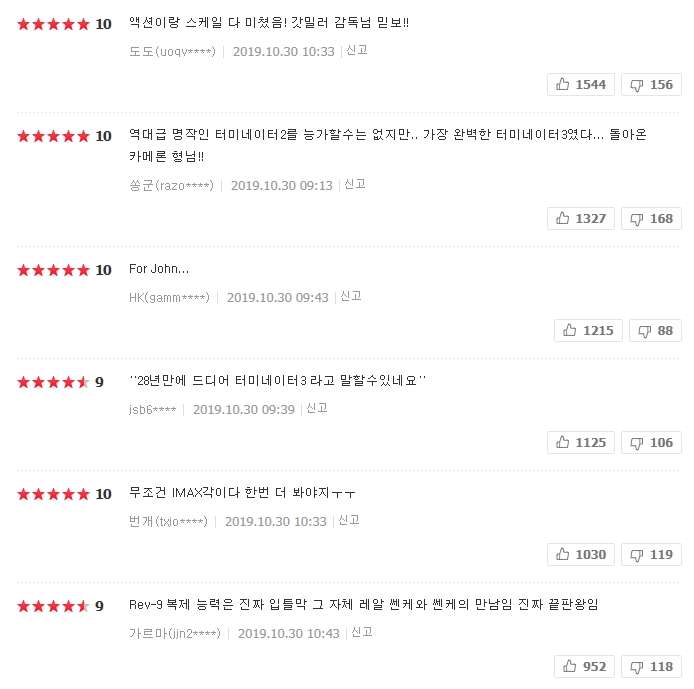Open reviewer 도도(uoqv****) profile
The width and height of the screenshot is (694, 689).
172,51
